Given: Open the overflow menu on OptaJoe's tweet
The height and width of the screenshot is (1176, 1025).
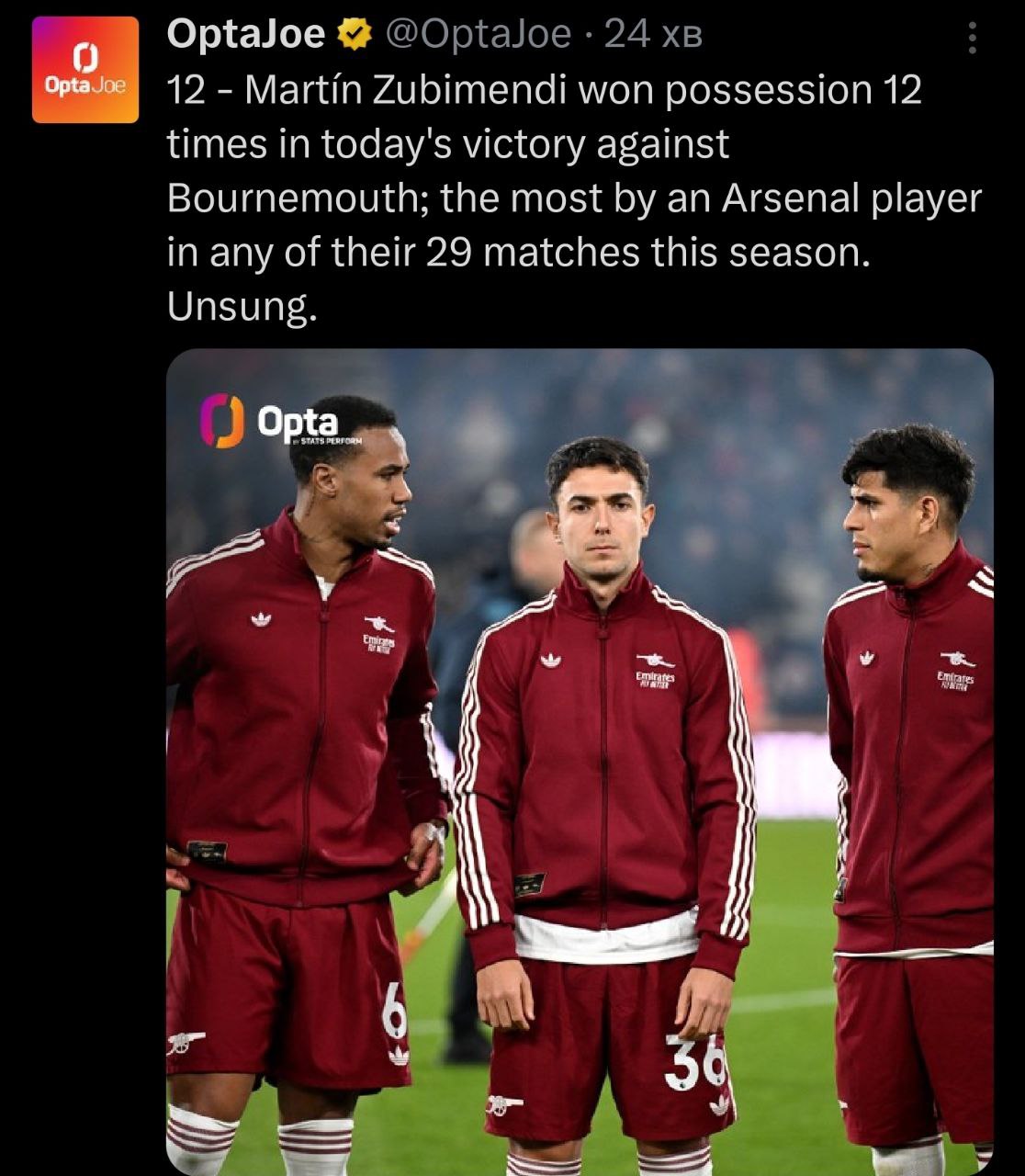Looking at the screenshot, I should click(x=972, y=38).
